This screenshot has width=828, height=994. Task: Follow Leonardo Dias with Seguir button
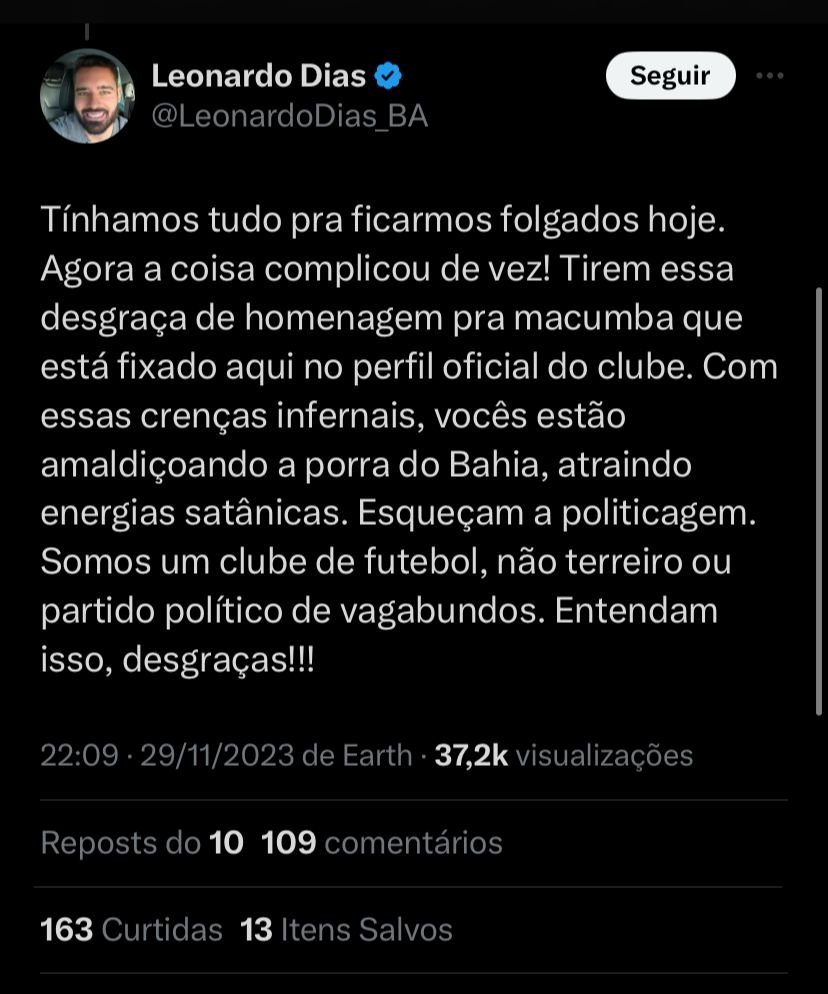670,75
